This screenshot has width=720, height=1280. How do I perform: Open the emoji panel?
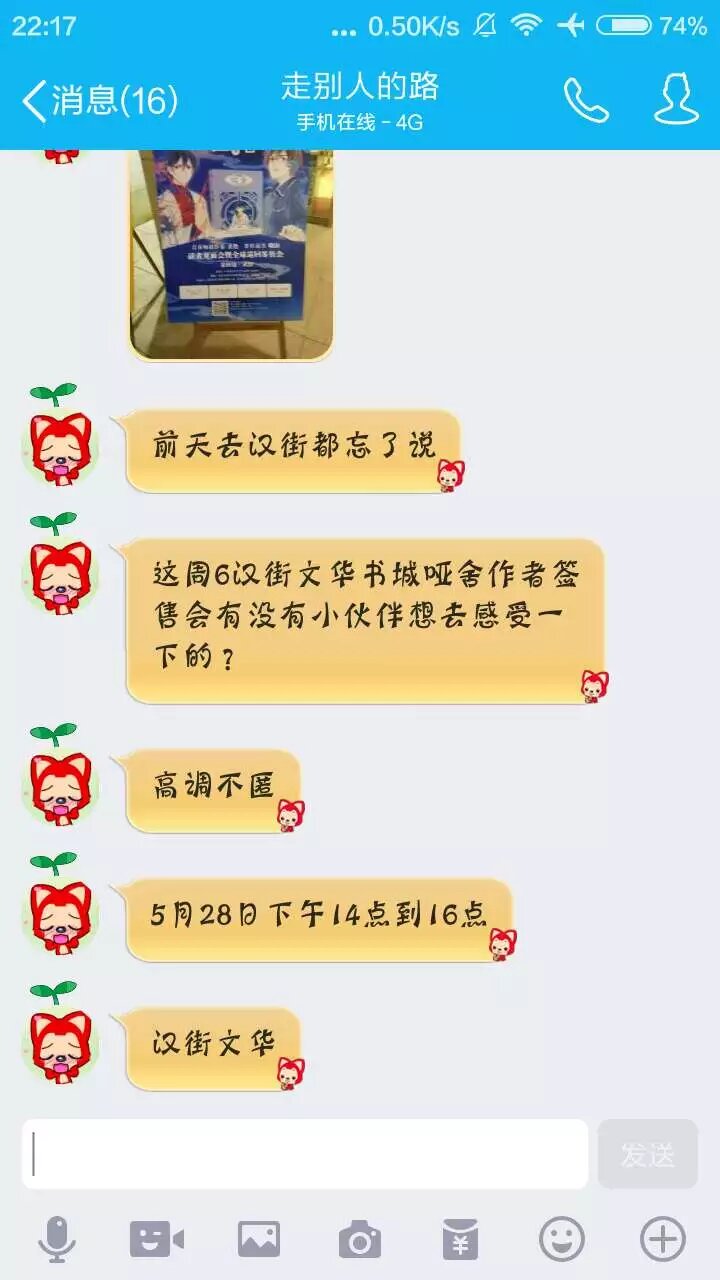562,1240
